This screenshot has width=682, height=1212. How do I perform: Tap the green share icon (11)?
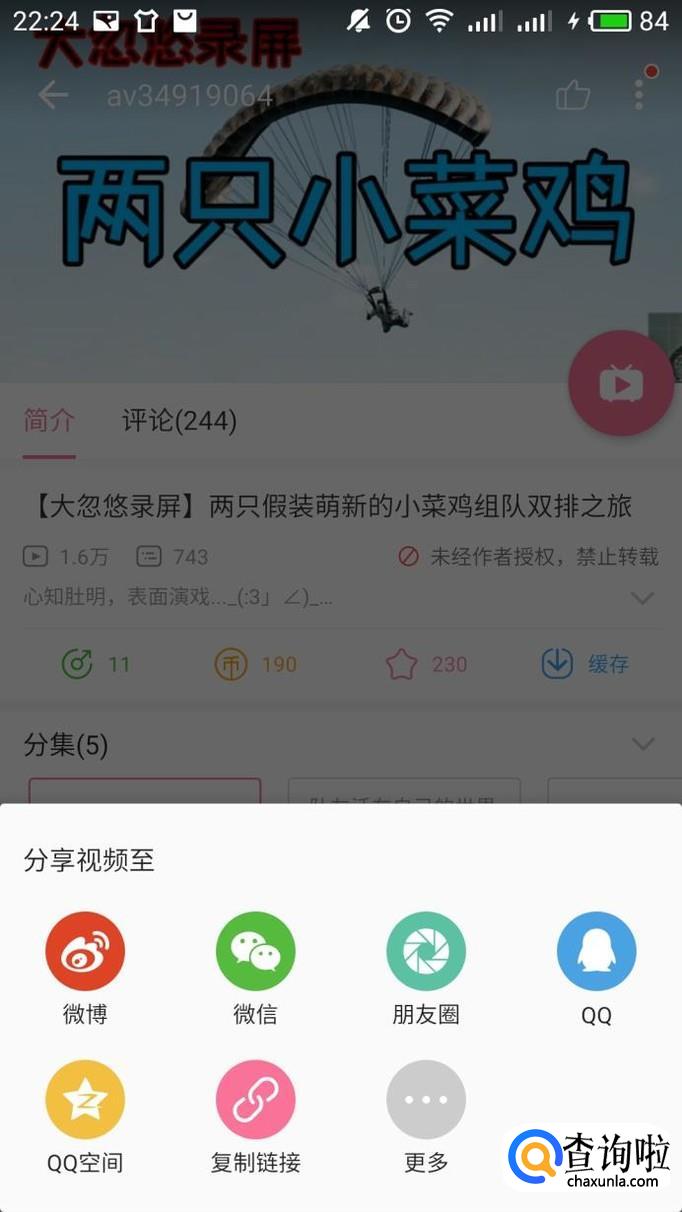point(95,664)
